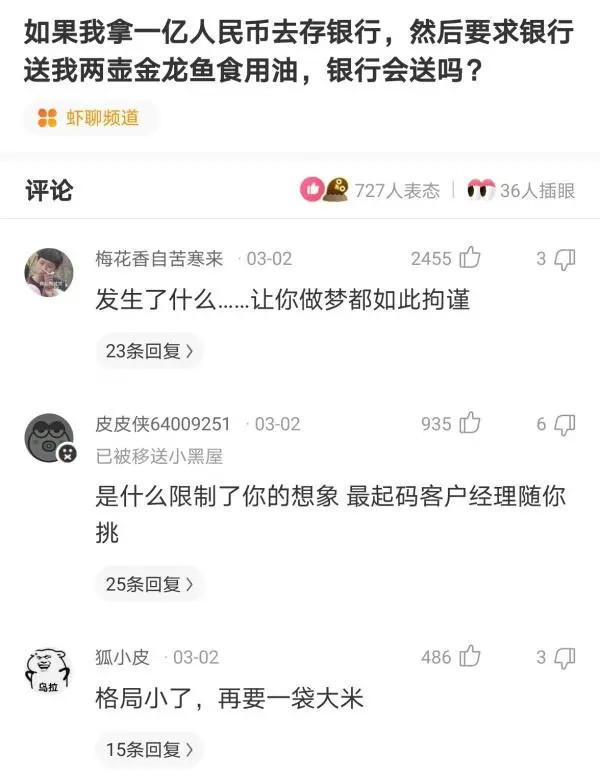The width and height of the screenshot is (600, 783).
Task: Expand the 23条回复 replies
Action: (x=149, y=350)
